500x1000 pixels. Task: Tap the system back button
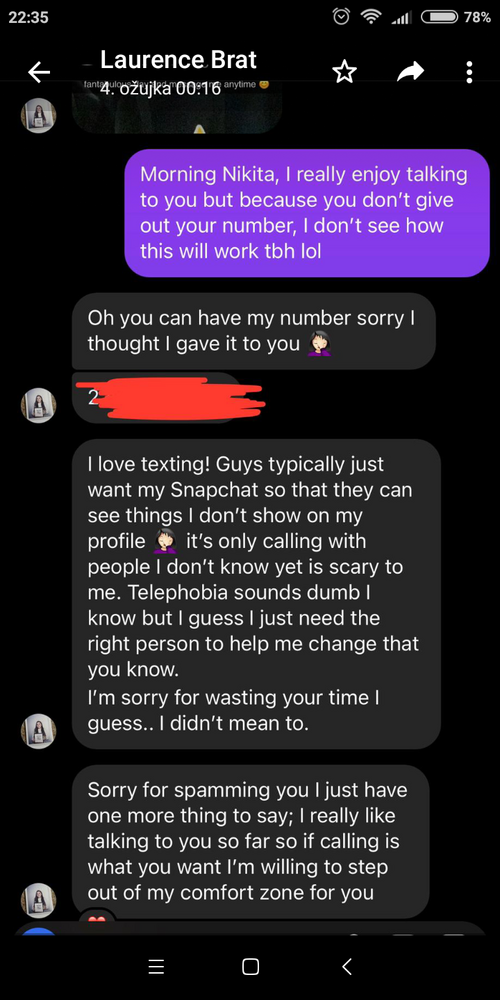click(x=346, y=967)
